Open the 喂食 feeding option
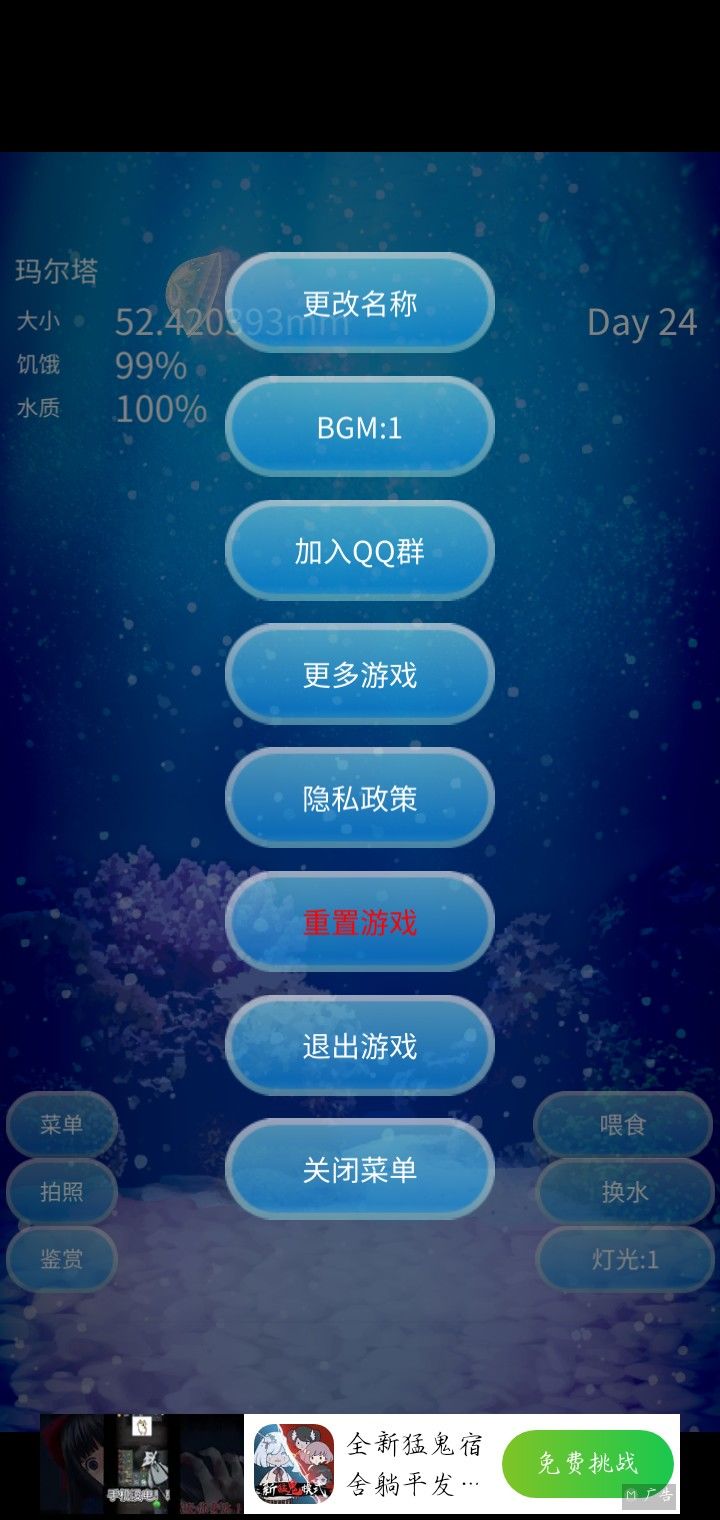 (622, 1124)
